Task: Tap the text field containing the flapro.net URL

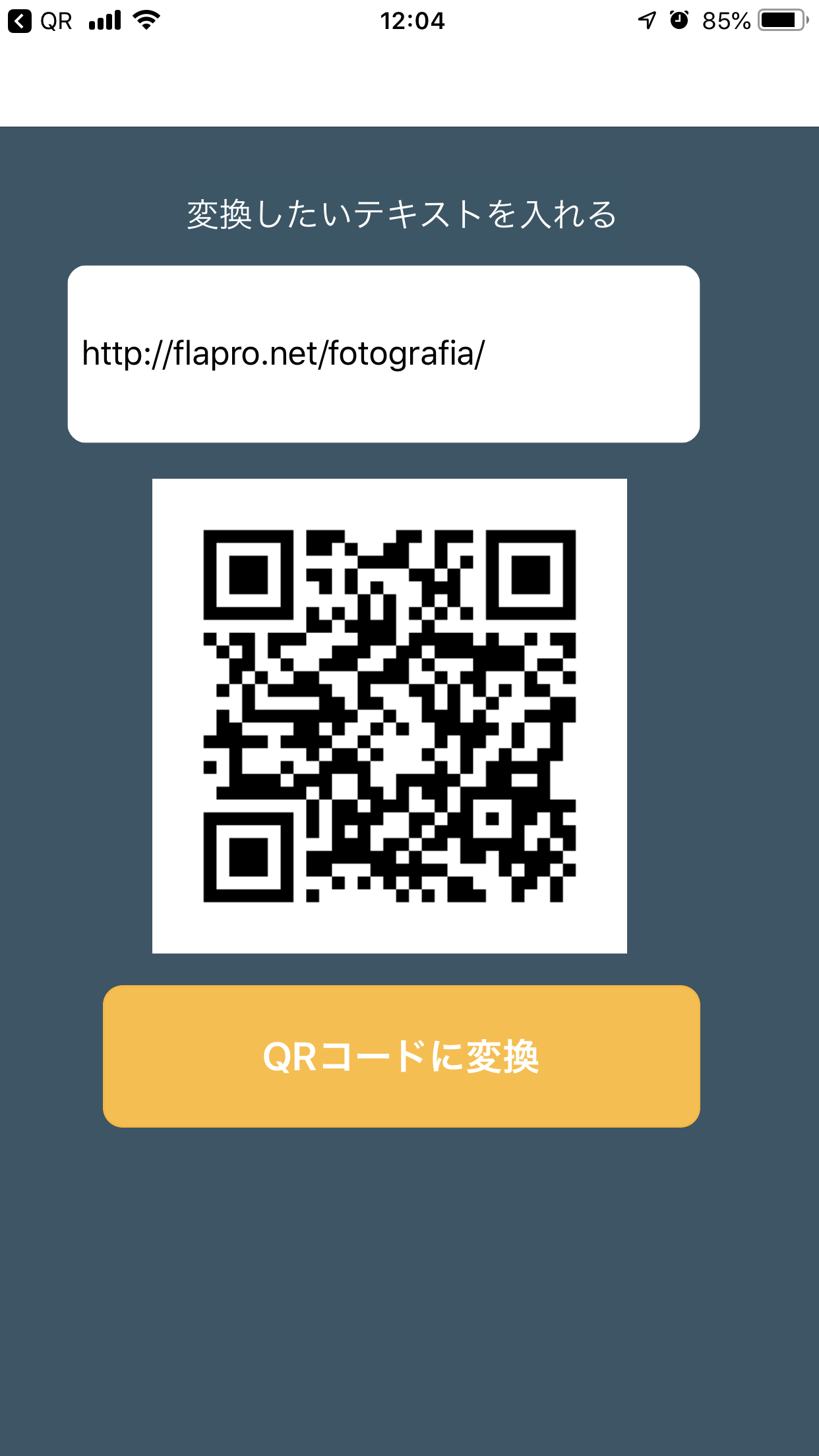Action: [383, 354]
